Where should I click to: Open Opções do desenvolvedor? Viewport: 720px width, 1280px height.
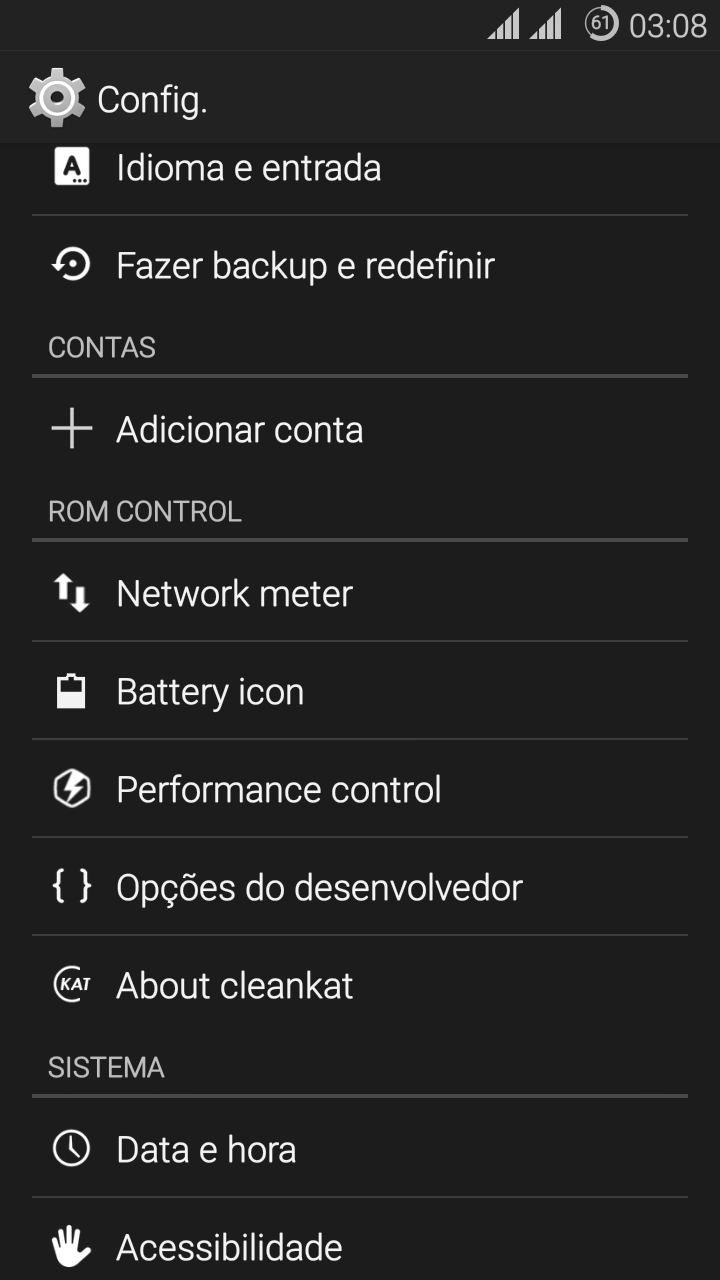pyautogui.click(x=319, y=888)
